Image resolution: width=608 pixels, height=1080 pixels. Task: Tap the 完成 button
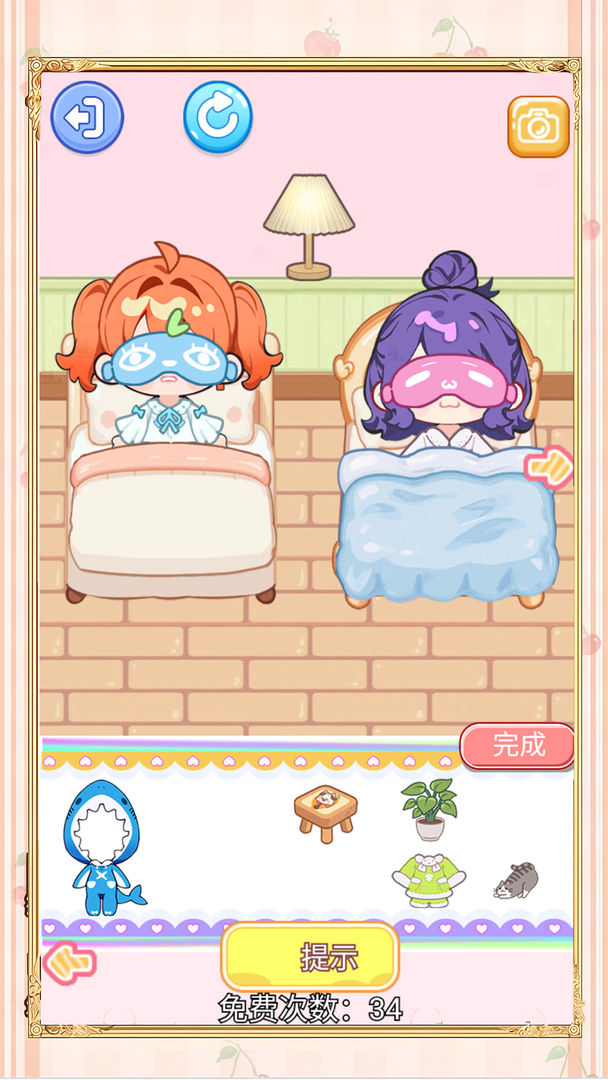click(518, 745)
